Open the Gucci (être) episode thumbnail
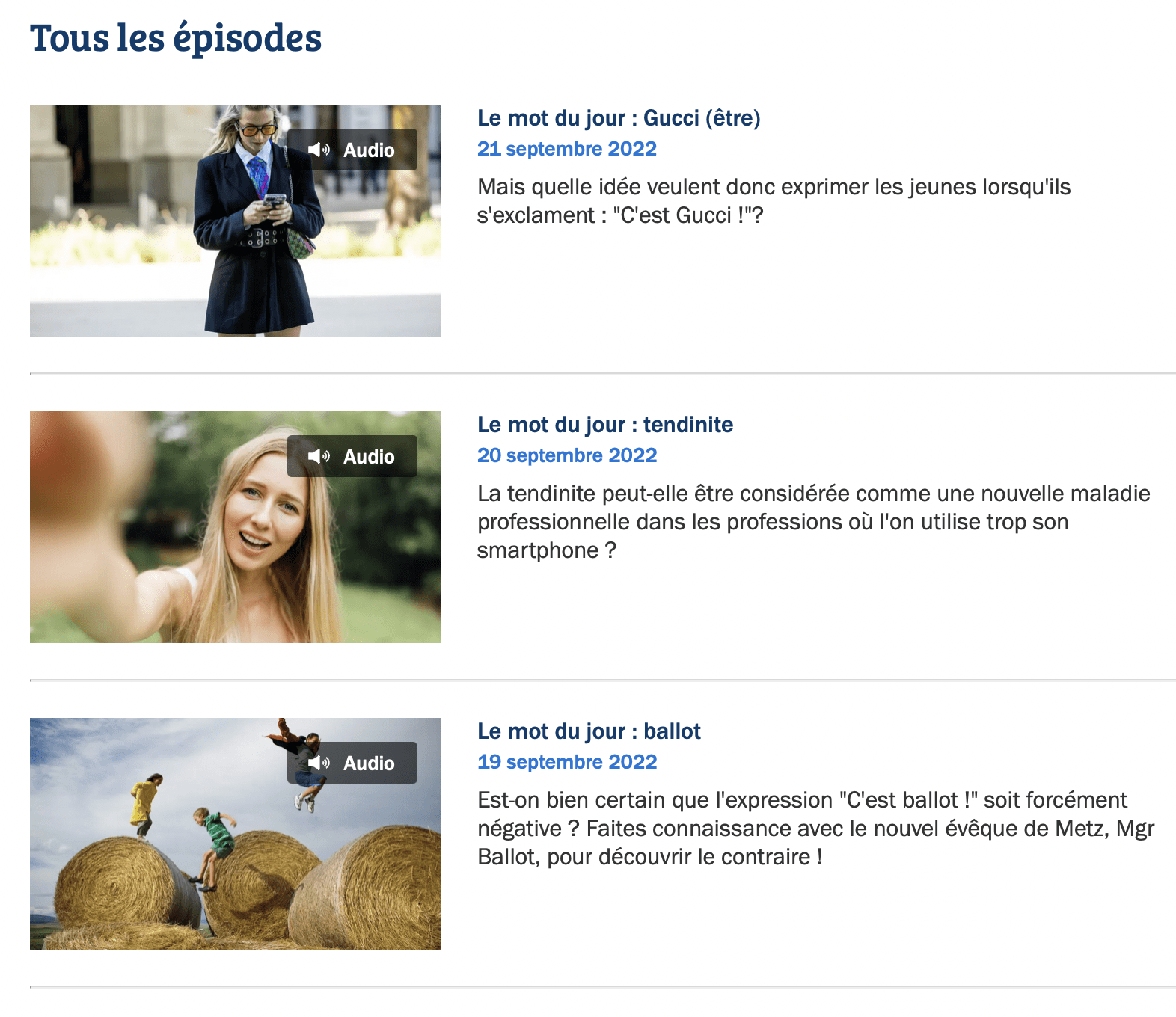The image size is (1176, 1017). [x=235, y=221]
